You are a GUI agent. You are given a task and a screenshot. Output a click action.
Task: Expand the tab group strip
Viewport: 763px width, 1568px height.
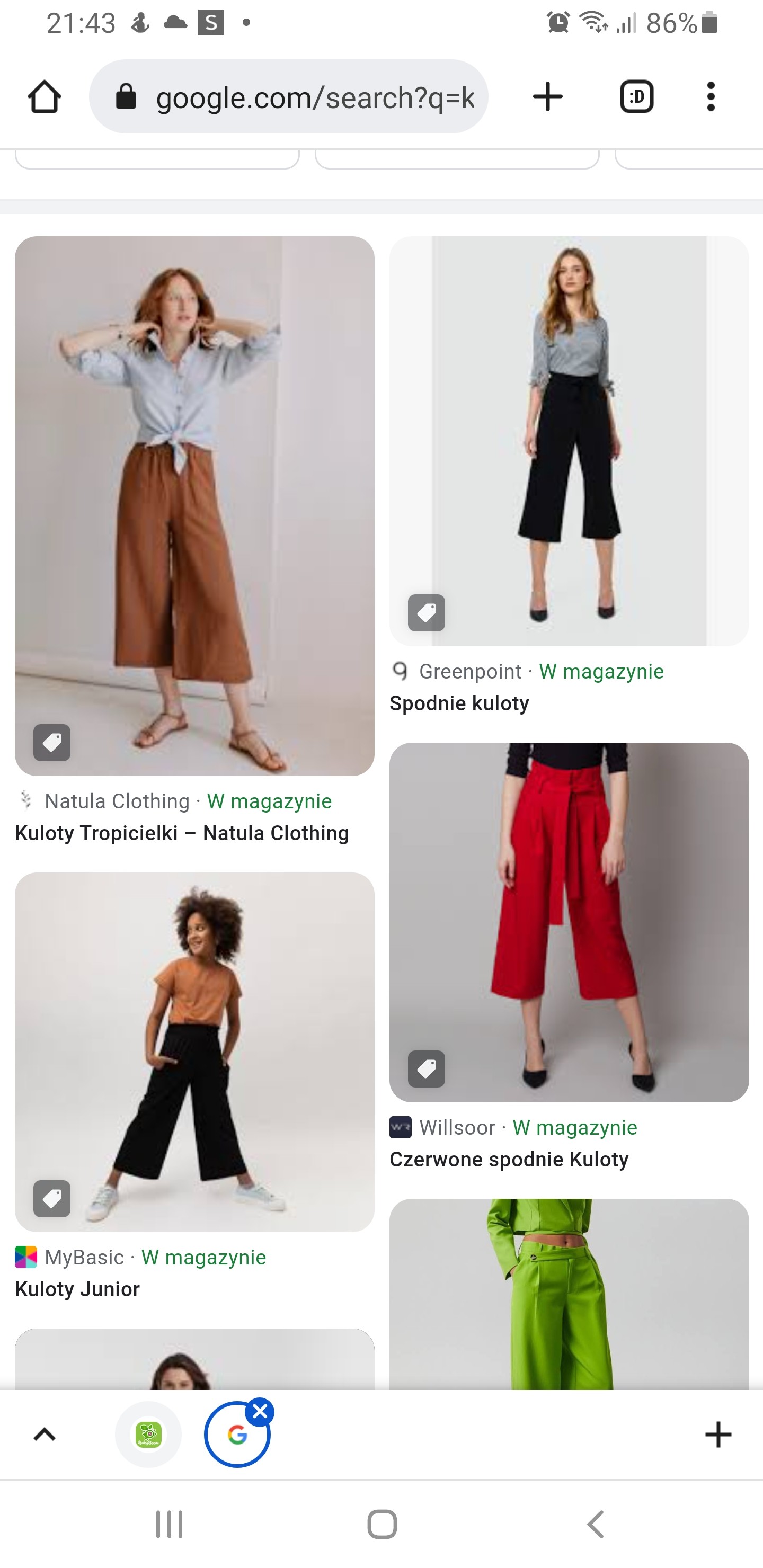[x=45, y=1435]
